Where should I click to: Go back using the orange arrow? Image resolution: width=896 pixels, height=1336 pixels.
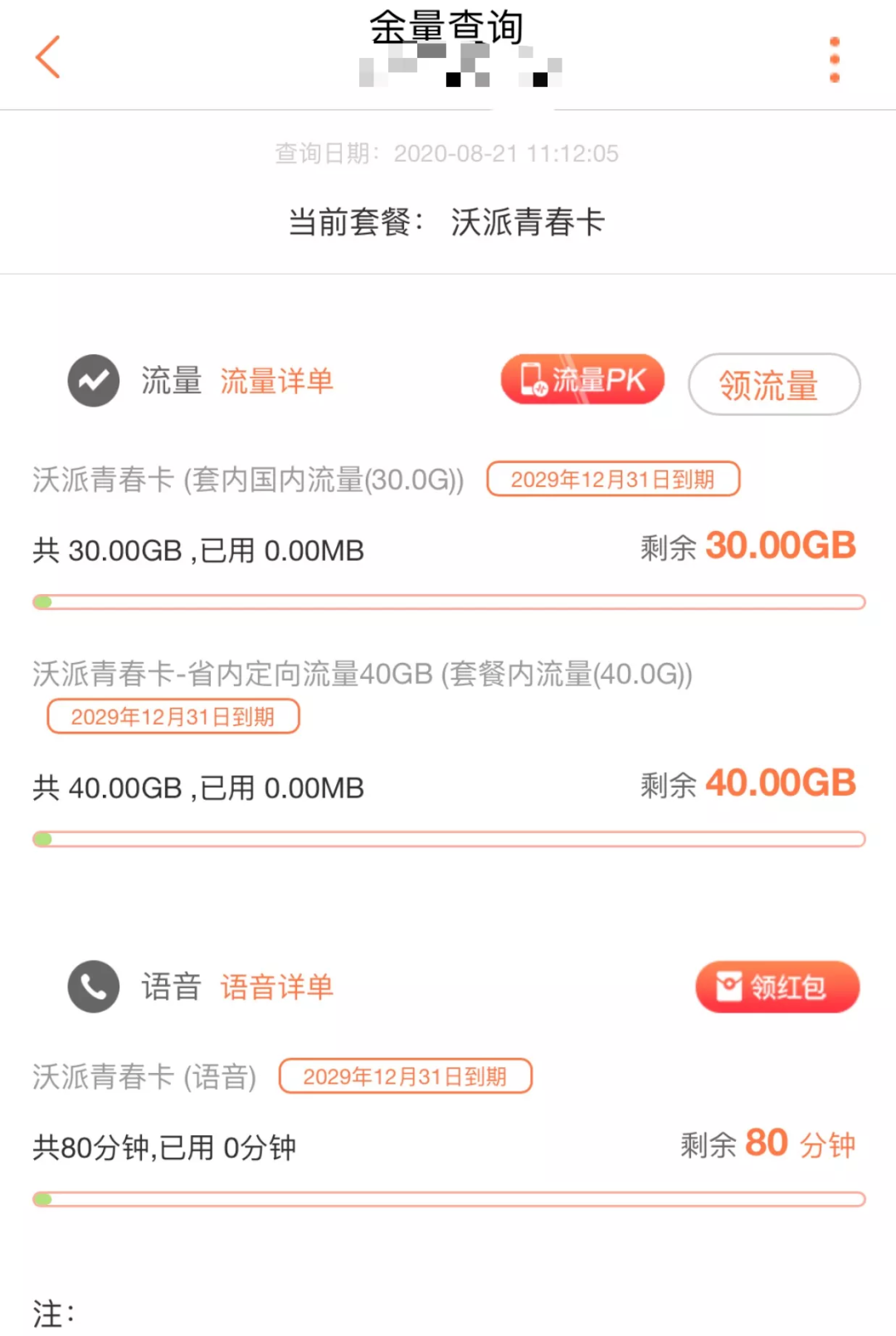(48, 57)
